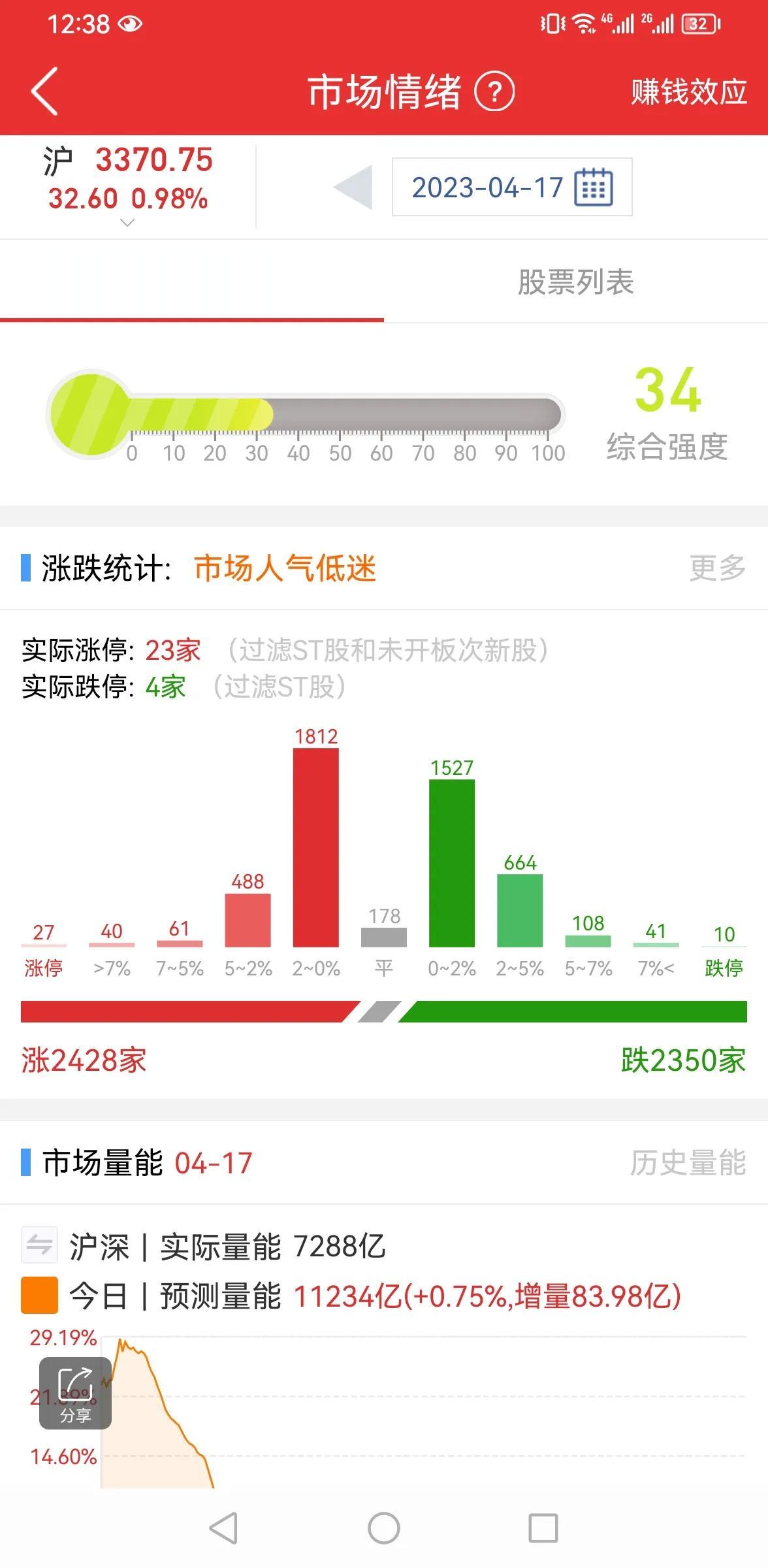768x1568 pixels.
Task: Select the currently active red-underlined tab
Action: [x=193, y=284]
